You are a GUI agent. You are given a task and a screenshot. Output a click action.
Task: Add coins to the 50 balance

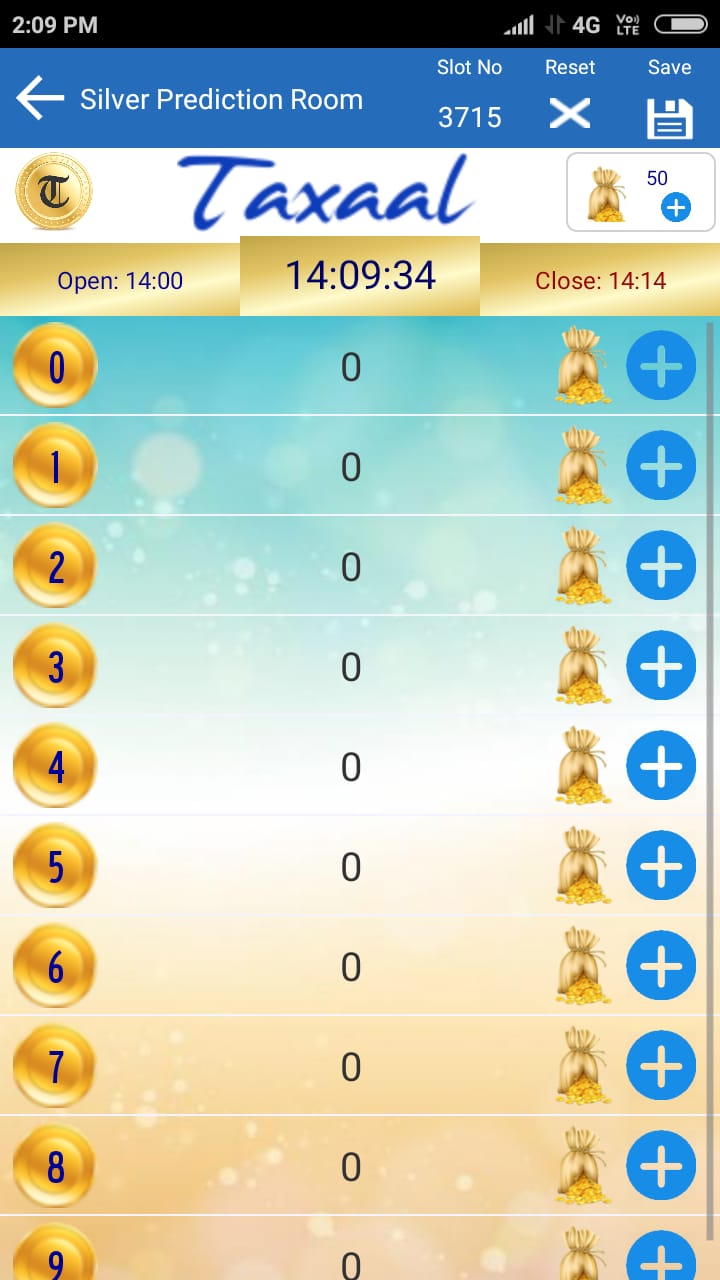click(x=676, y=207)
